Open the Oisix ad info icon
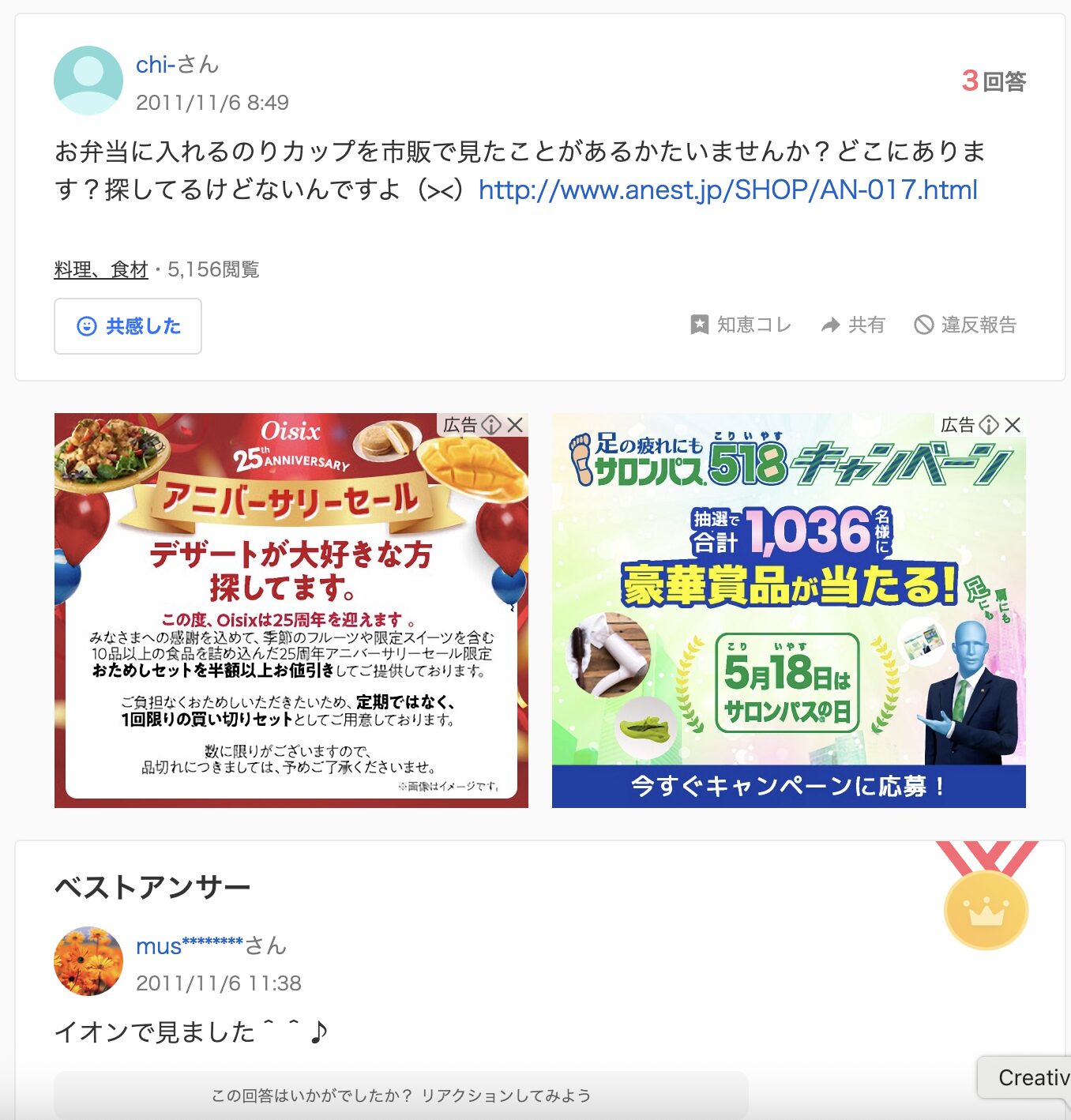 tap(491, 425)
